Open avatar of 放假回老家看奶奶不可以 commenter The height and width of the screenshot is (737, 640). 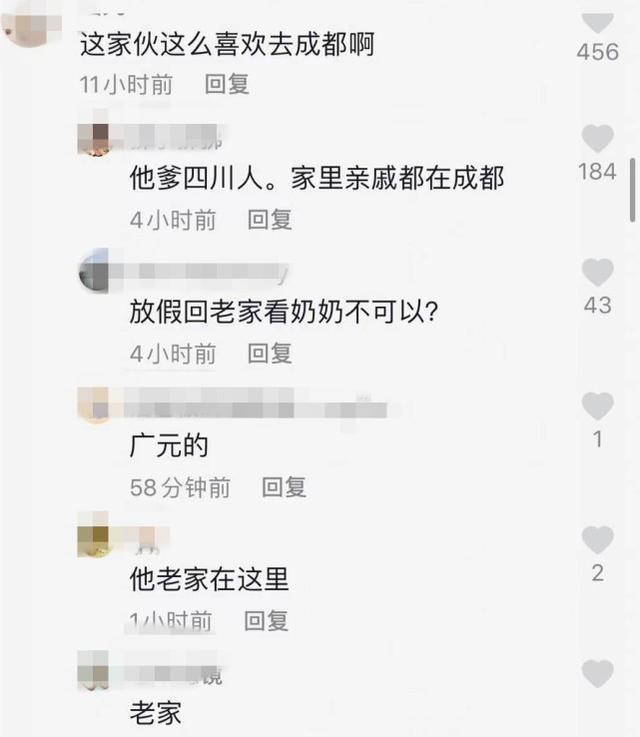pos(96,272)
